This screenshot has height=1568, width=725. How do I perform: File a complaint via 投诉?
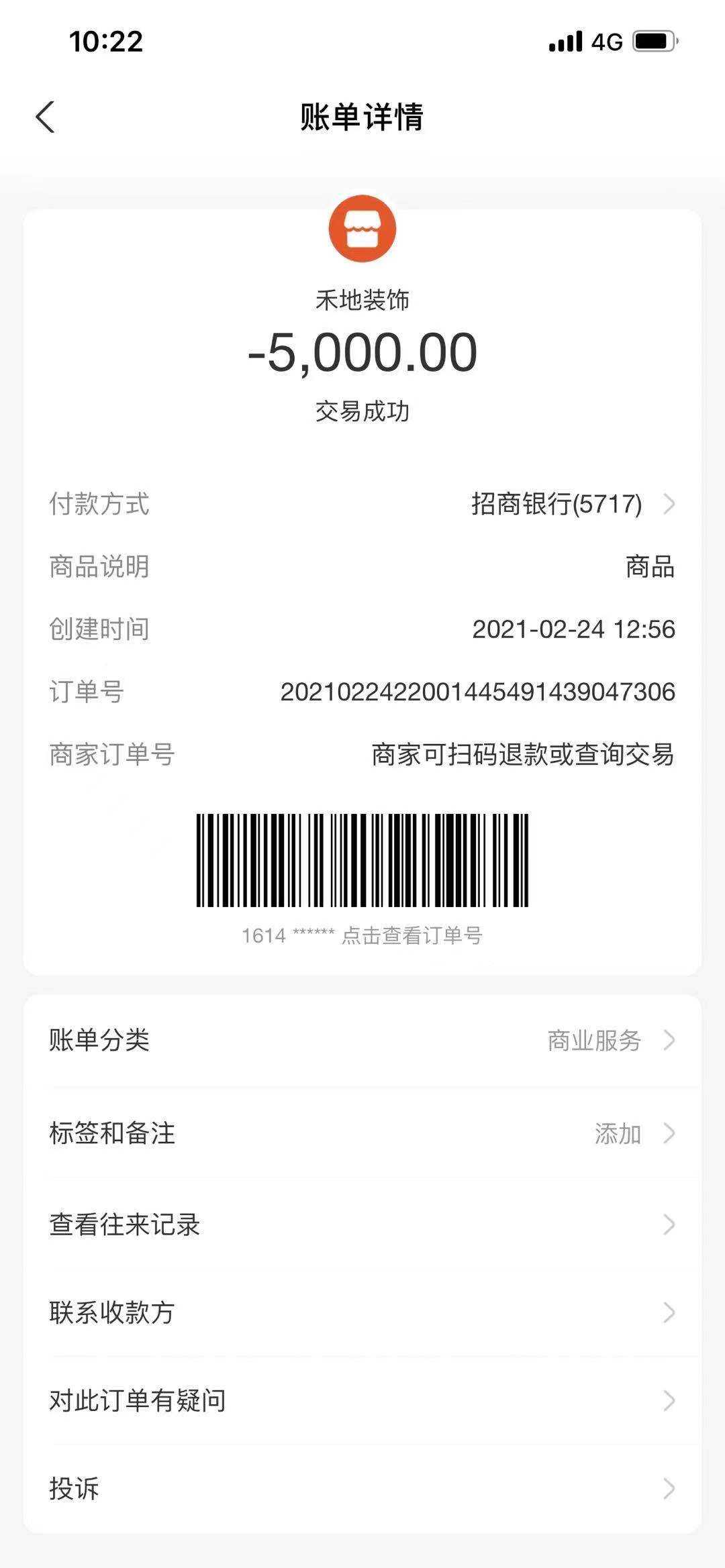click(362, 1488)
